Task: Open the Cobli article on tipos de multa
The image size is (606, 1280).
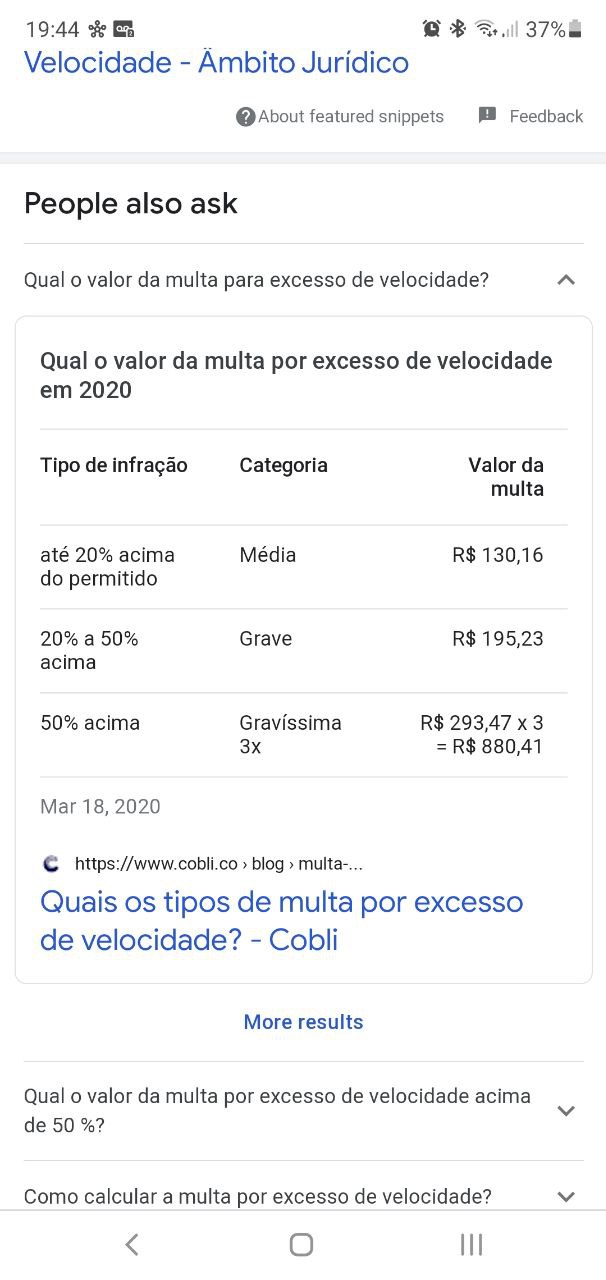Action: click(x=282, y=920)
